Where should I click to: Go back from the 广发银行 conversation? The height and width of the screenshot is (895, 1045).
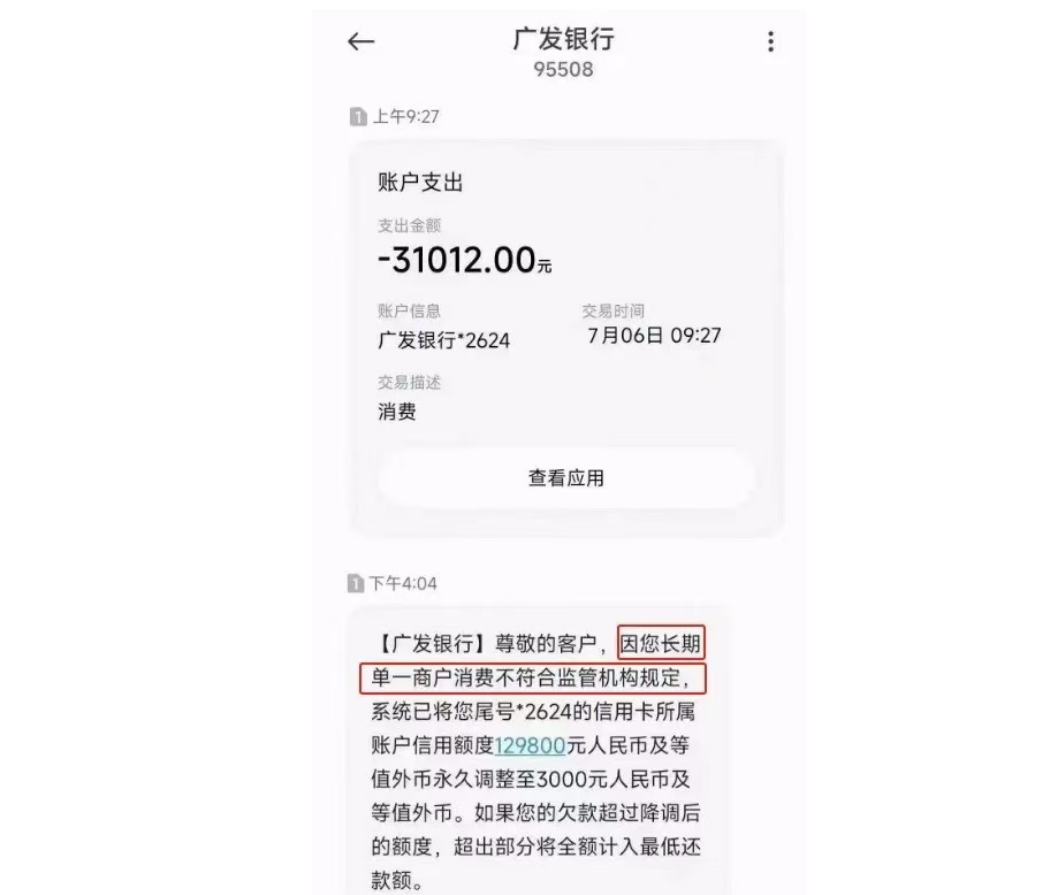[x=360, y=41]
